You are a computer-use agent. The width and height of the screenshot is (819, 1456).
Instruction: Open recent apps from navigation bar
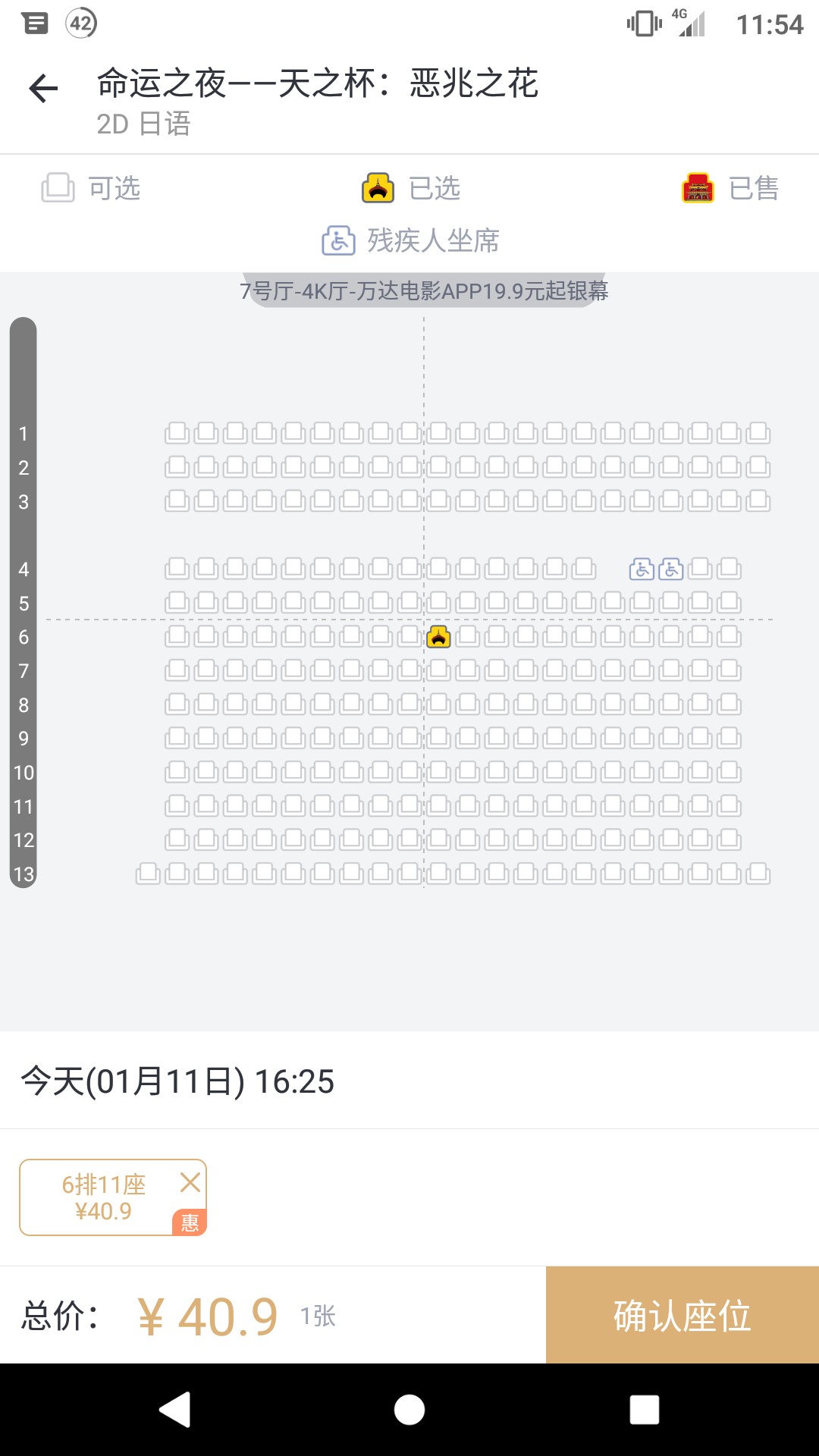click(644, 1410)
